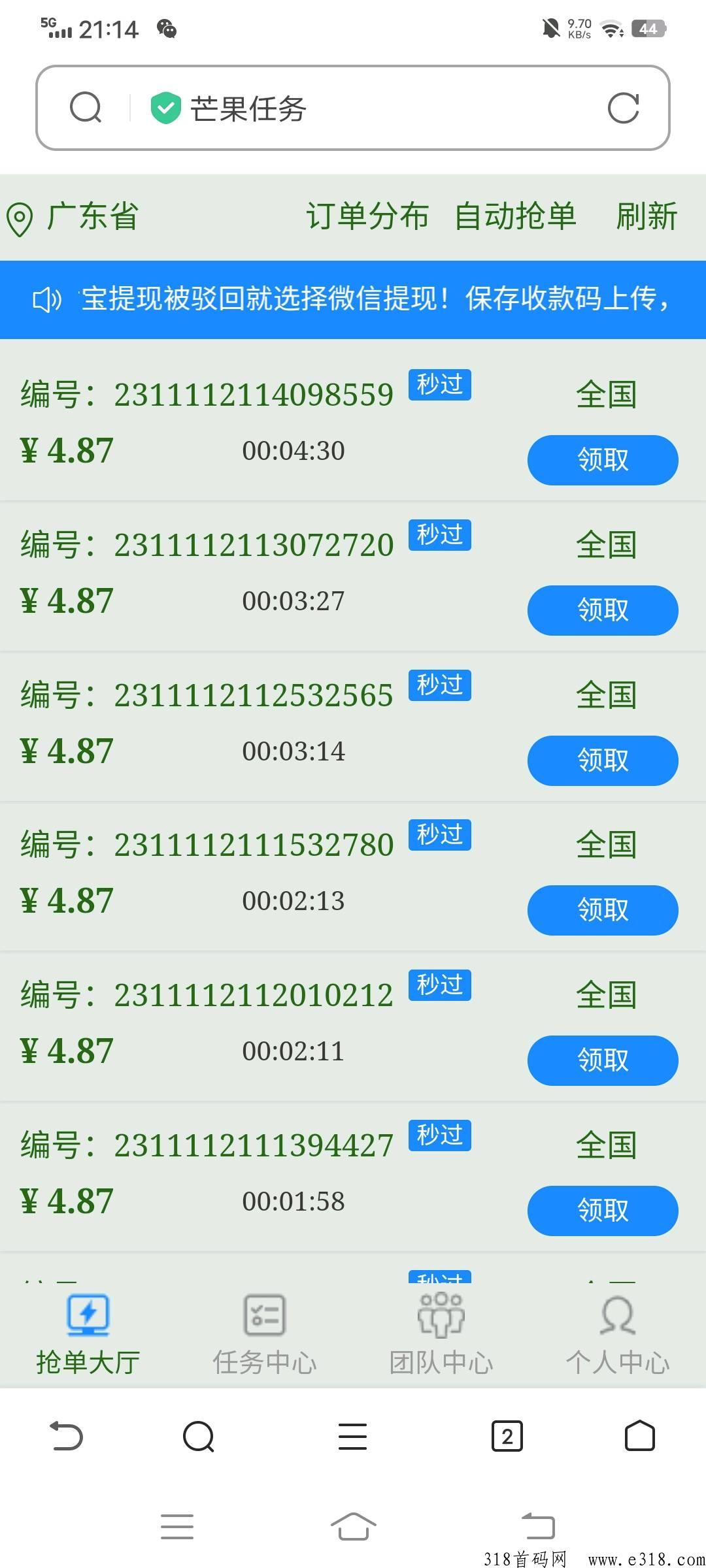Tap 刷新 to refresh the order list
Image resolution: width=706 pixels, height=1568 pixels.
(647, 216)
